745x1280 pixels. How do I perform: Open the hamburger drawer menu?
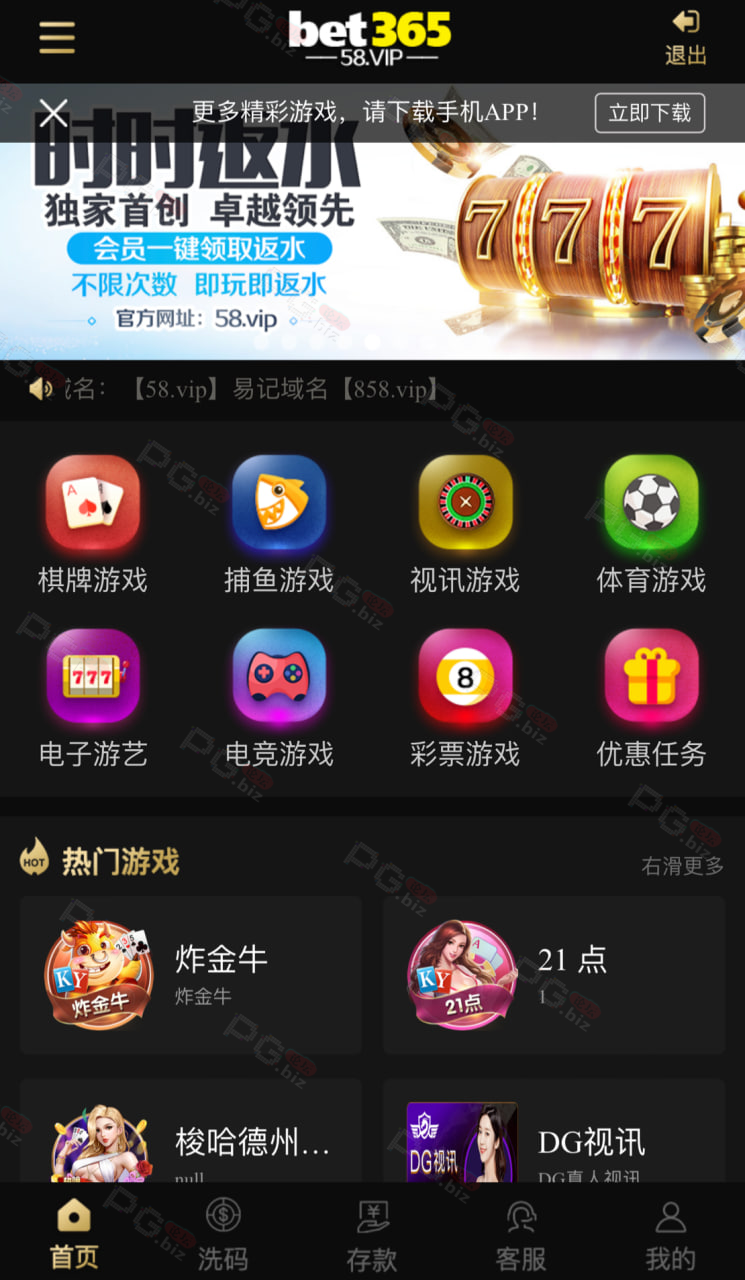tap(57, 38)
